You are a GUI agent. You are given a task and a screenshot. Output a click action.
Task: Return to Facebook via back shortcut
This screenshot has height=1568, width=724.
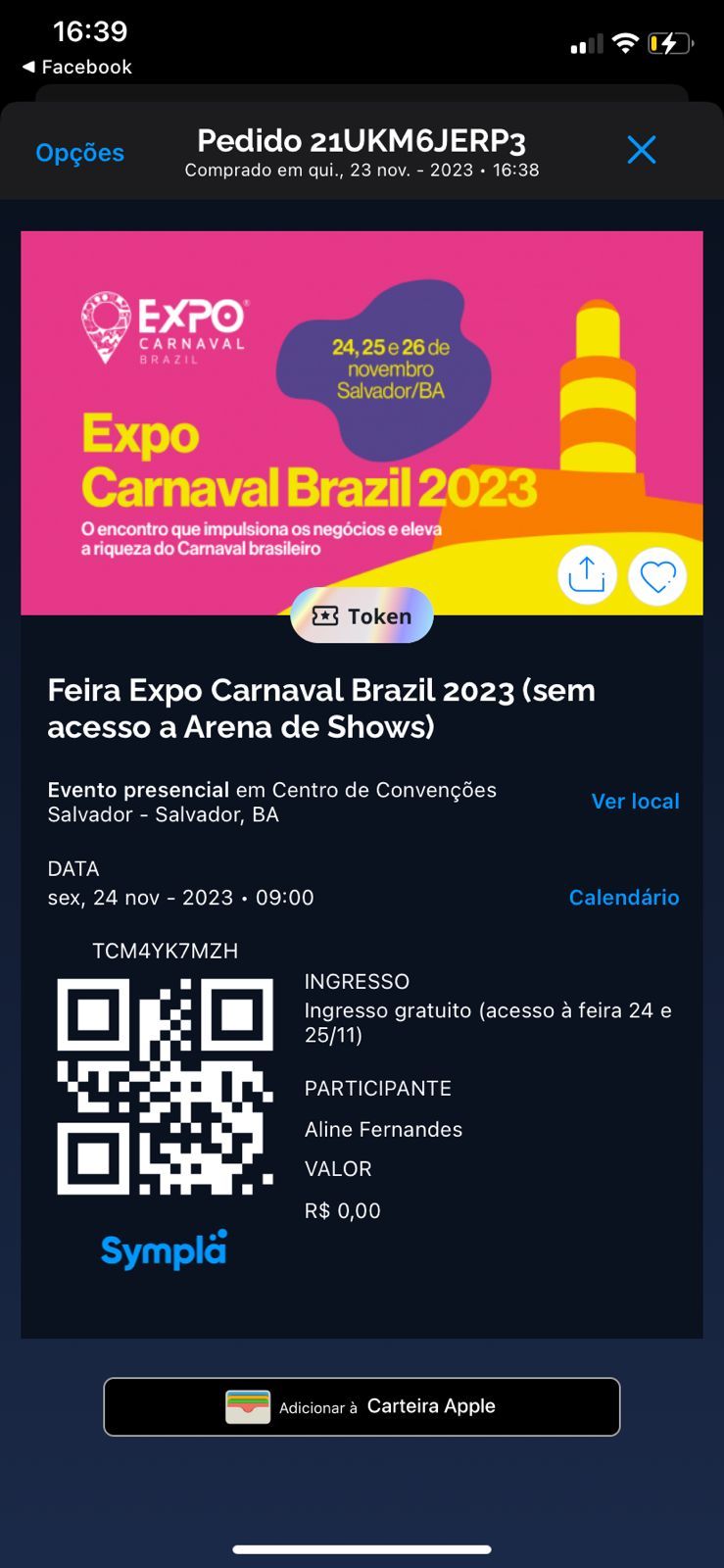77,67
